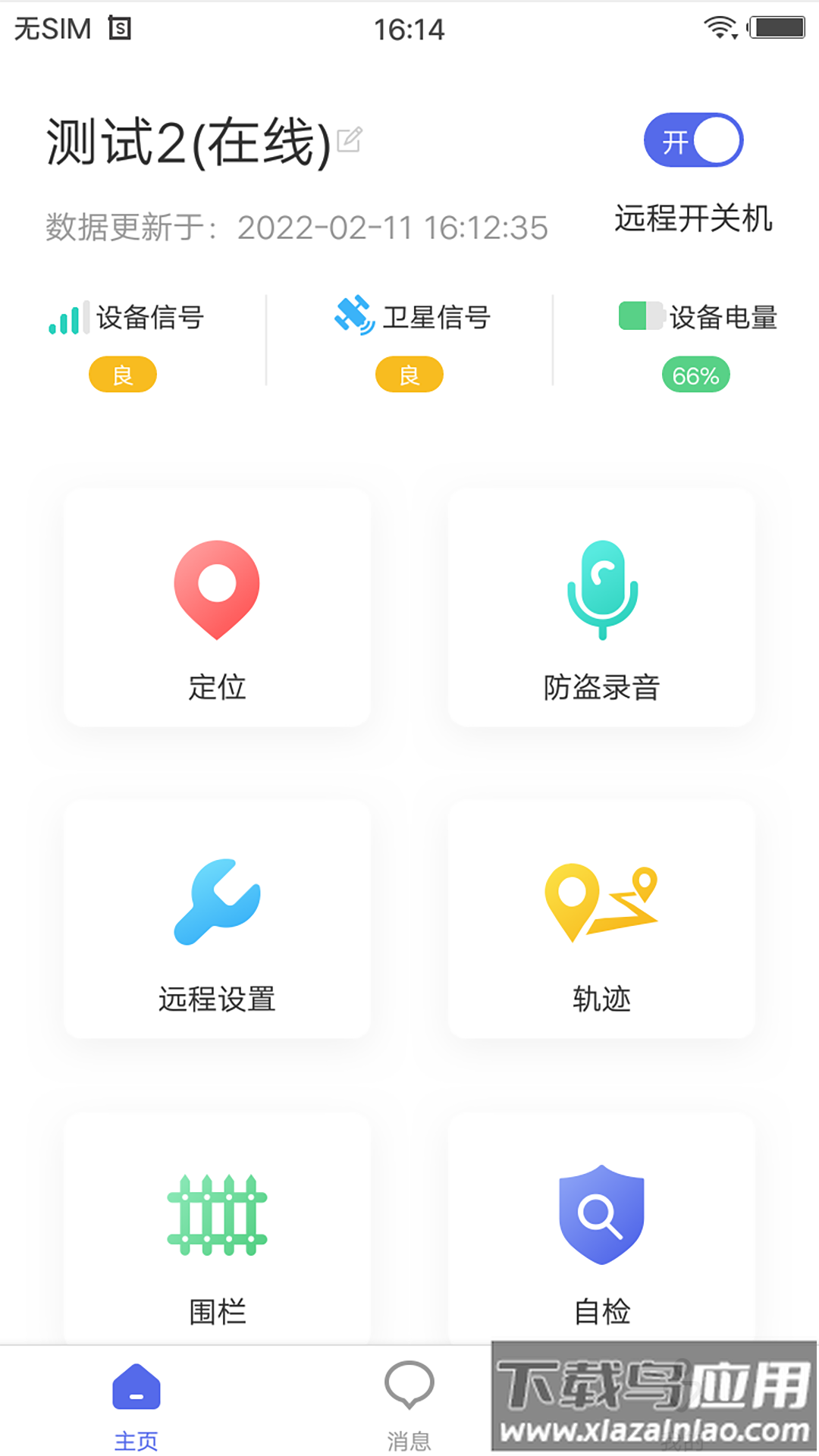The height and width of the screenshot is (1456, 819).
Task: Switch to the 消息 messages tab
Action: point(409,1404)
